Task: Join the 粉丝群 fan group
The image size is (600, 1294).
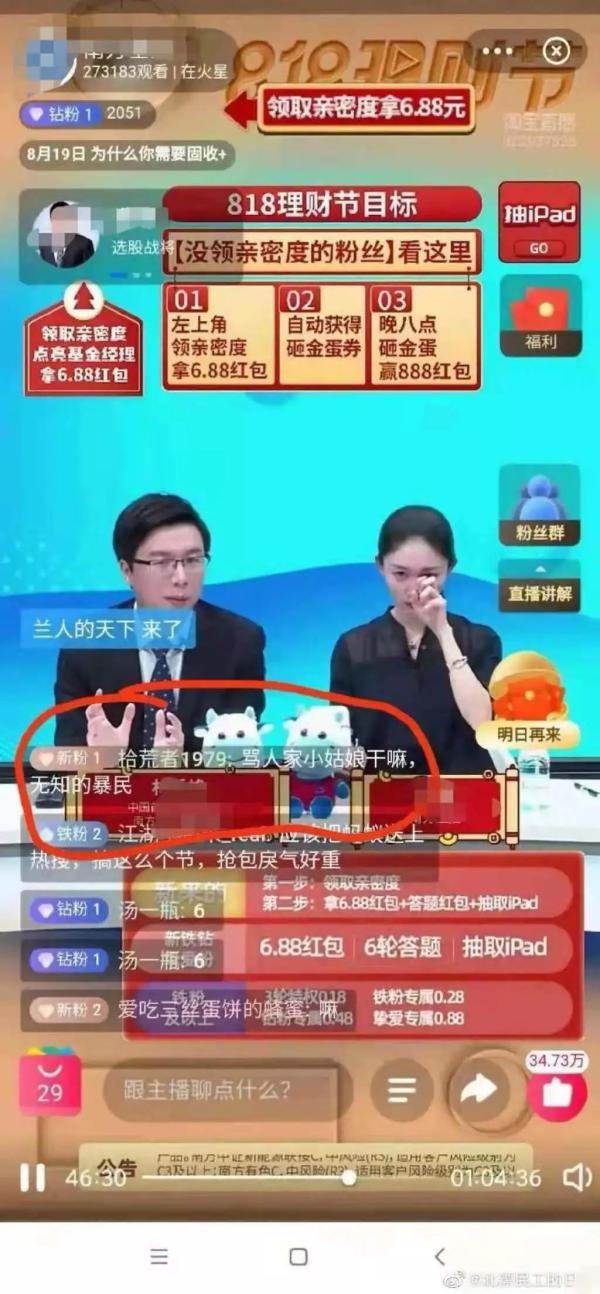Action: click(x=540, y=507)
